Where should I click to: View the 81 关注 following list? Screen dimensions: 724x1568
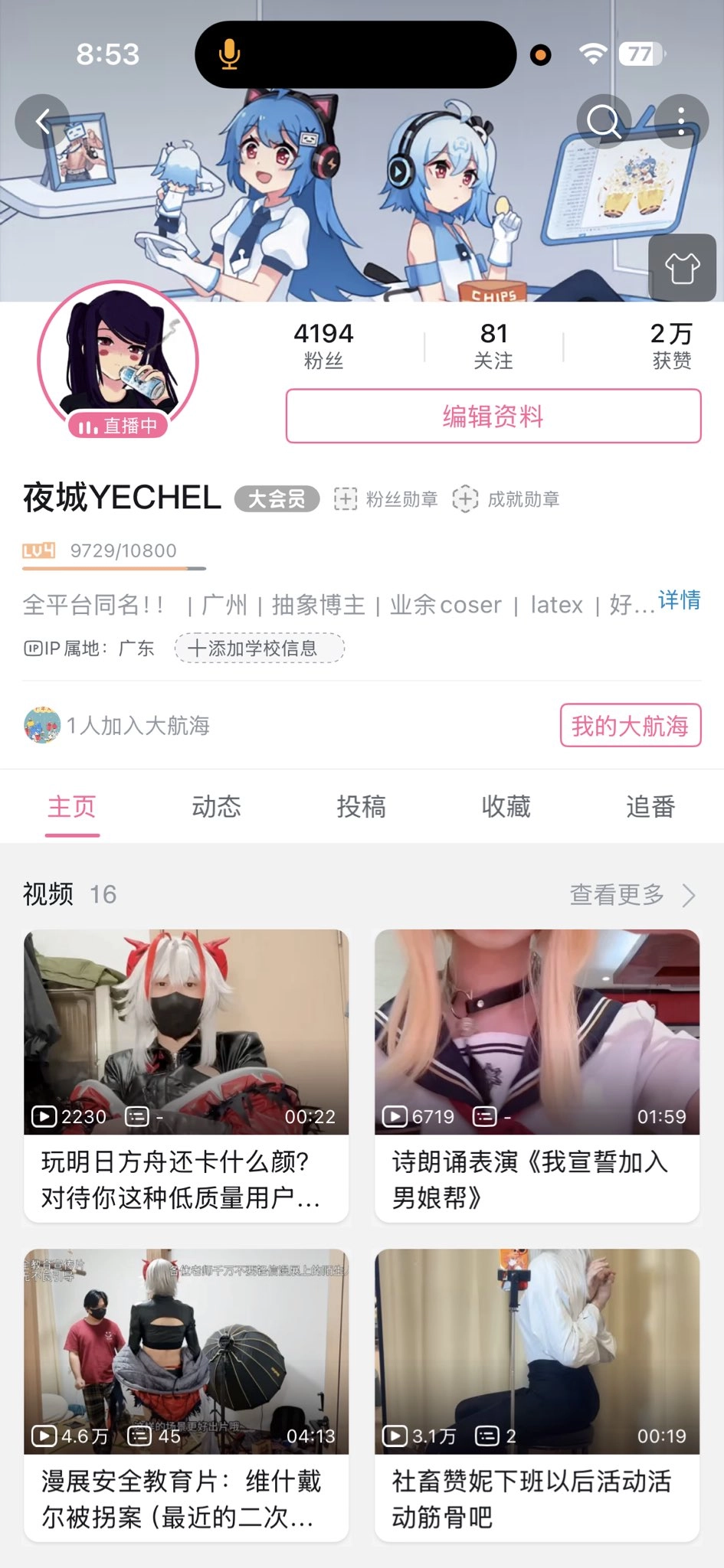[x=493, y=345]
